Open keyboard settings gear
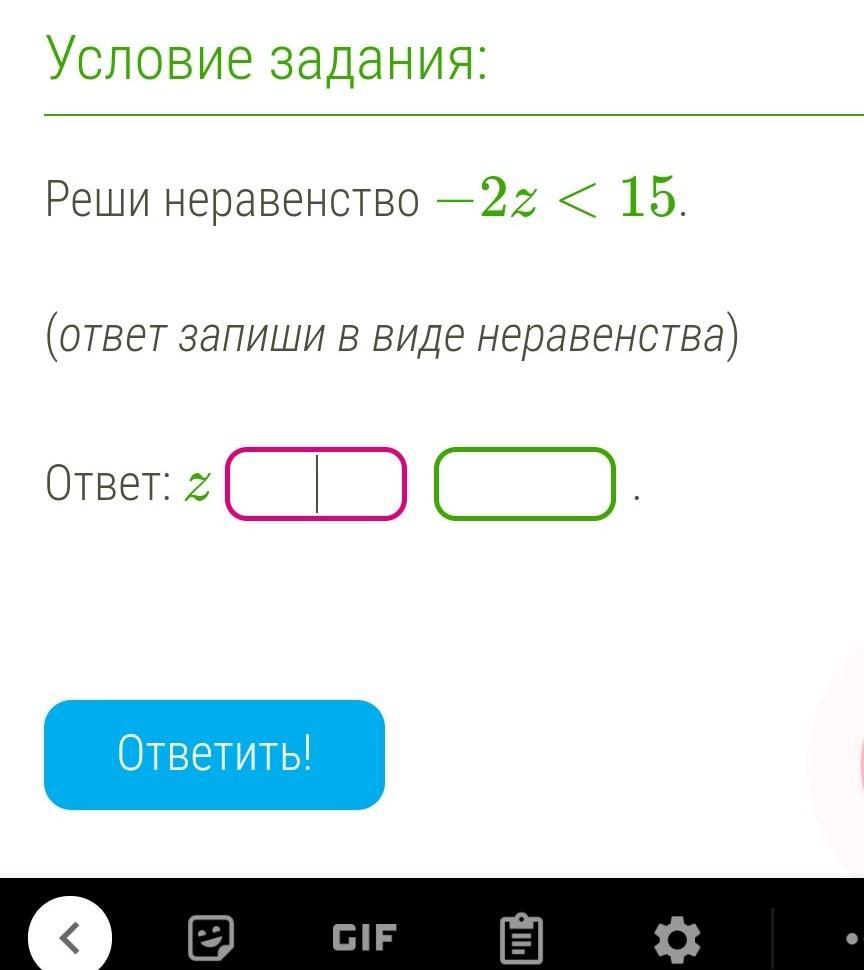Viewport: 864px width, 970px height. [x=677, y=939]
